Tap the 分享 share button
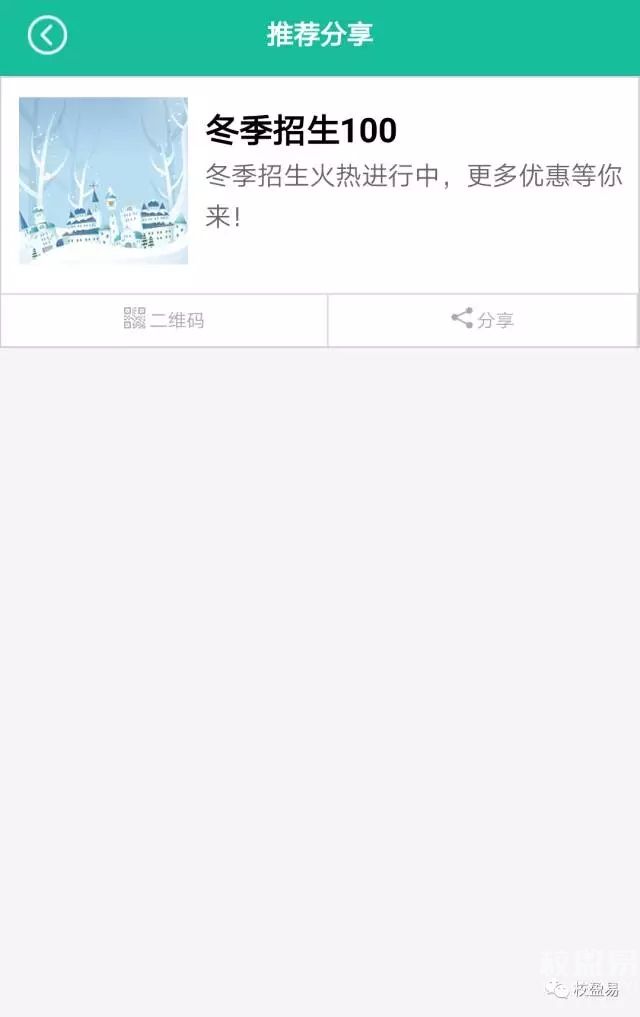The height and width of the screenshot is (1017, 640). pyautogui.click(x=482, y=320)
